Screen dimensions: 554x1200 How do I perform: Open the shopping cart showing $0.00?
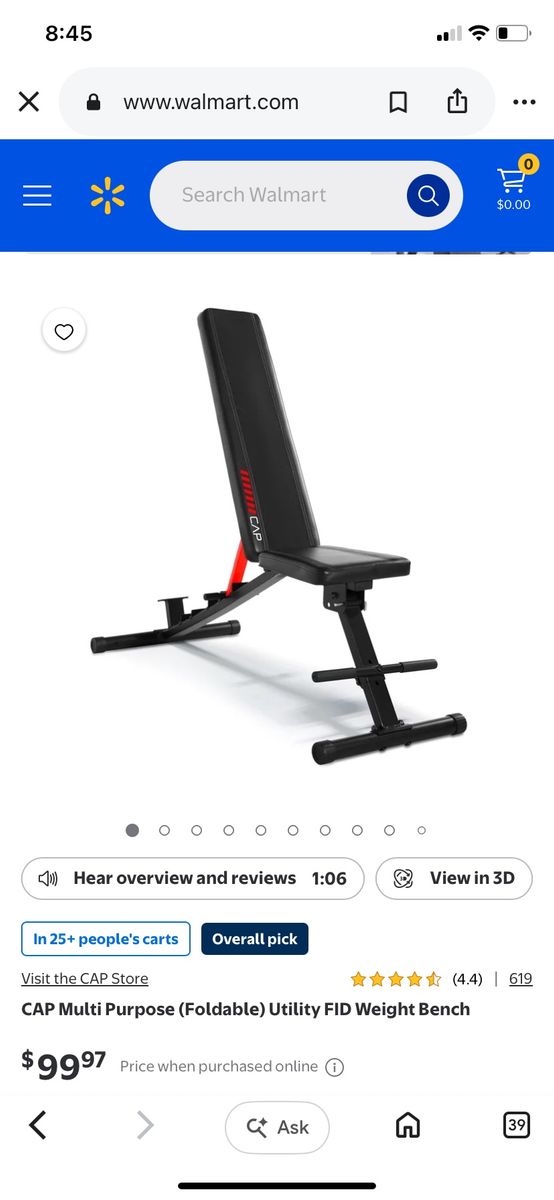(514, 185)
